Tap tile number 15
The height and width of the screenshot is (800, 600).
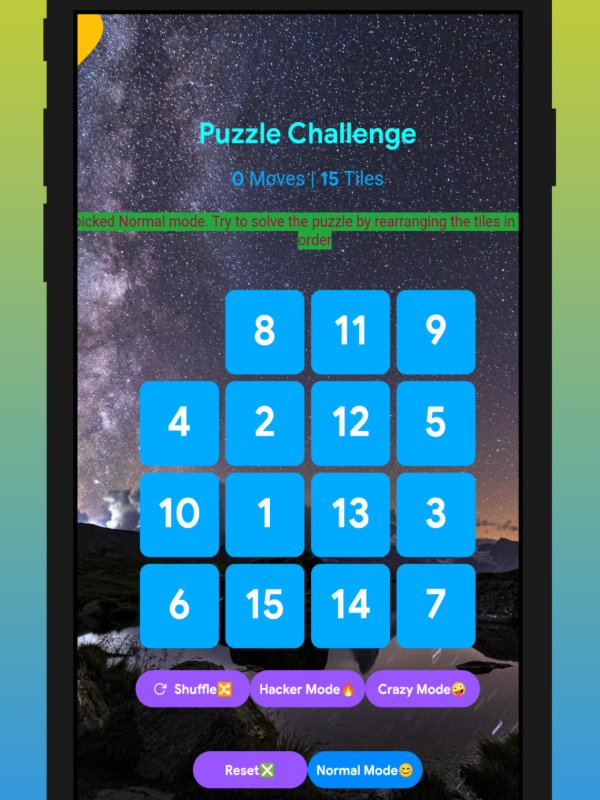tap(265, 605)
